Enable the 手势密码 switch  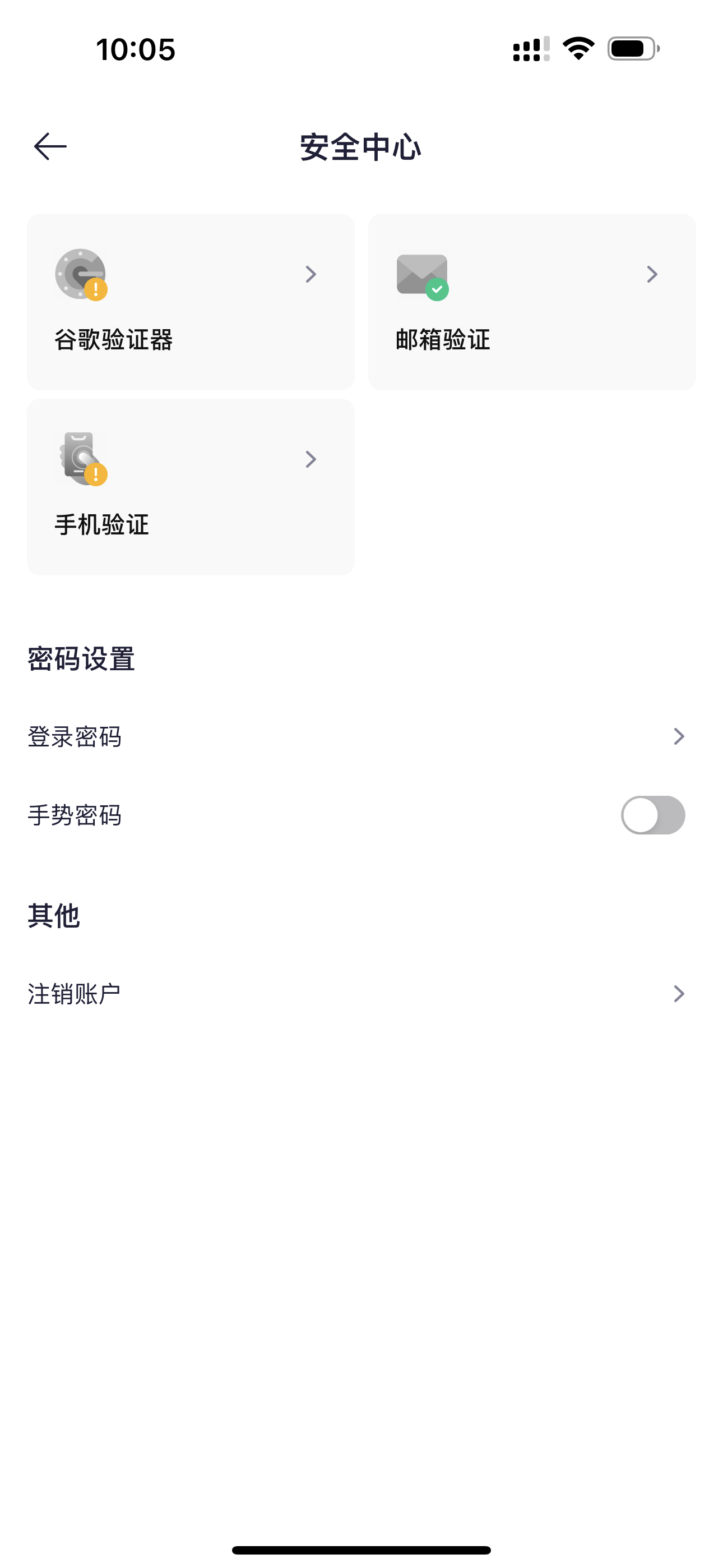[652, 815]
